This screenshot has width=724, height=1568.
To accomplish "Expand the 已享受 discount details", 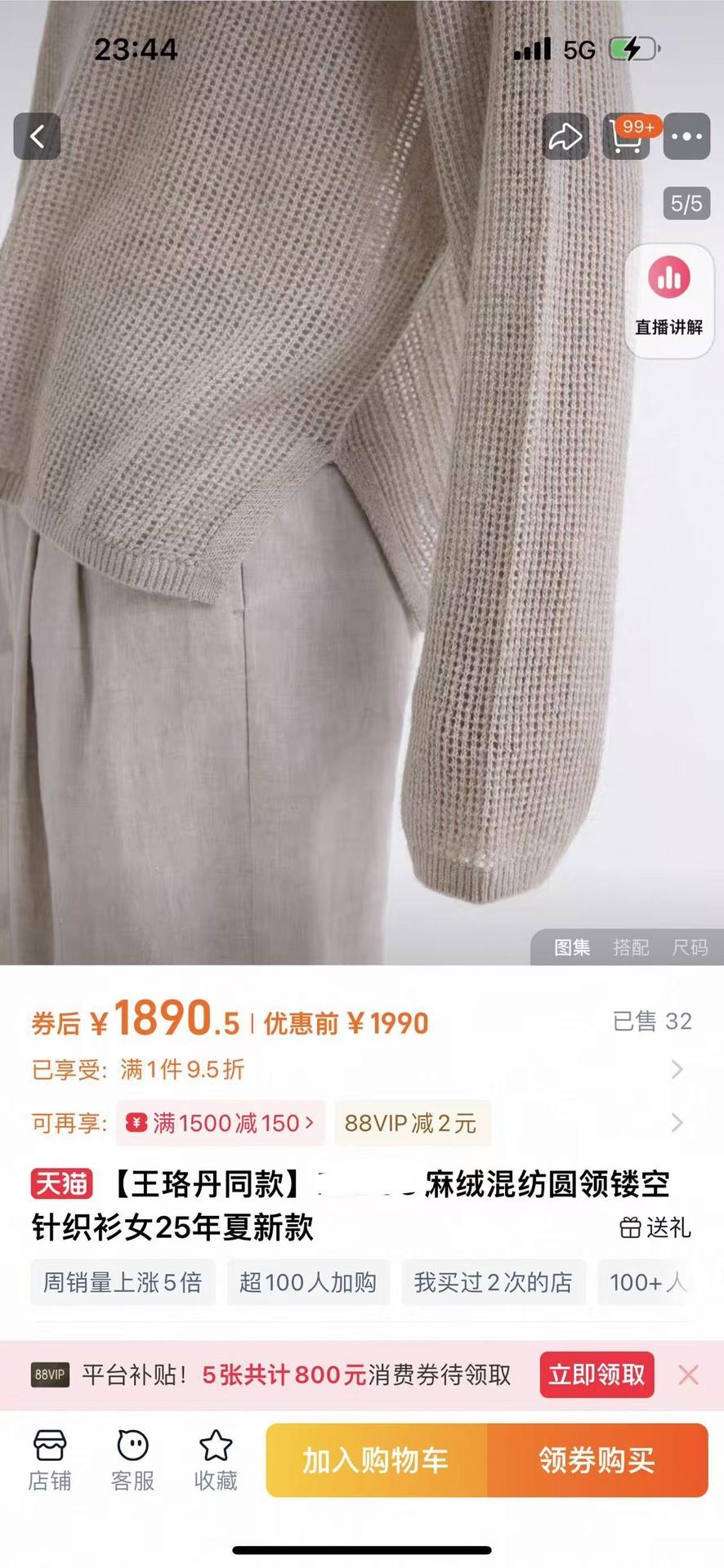I will tap(677, 1069).
